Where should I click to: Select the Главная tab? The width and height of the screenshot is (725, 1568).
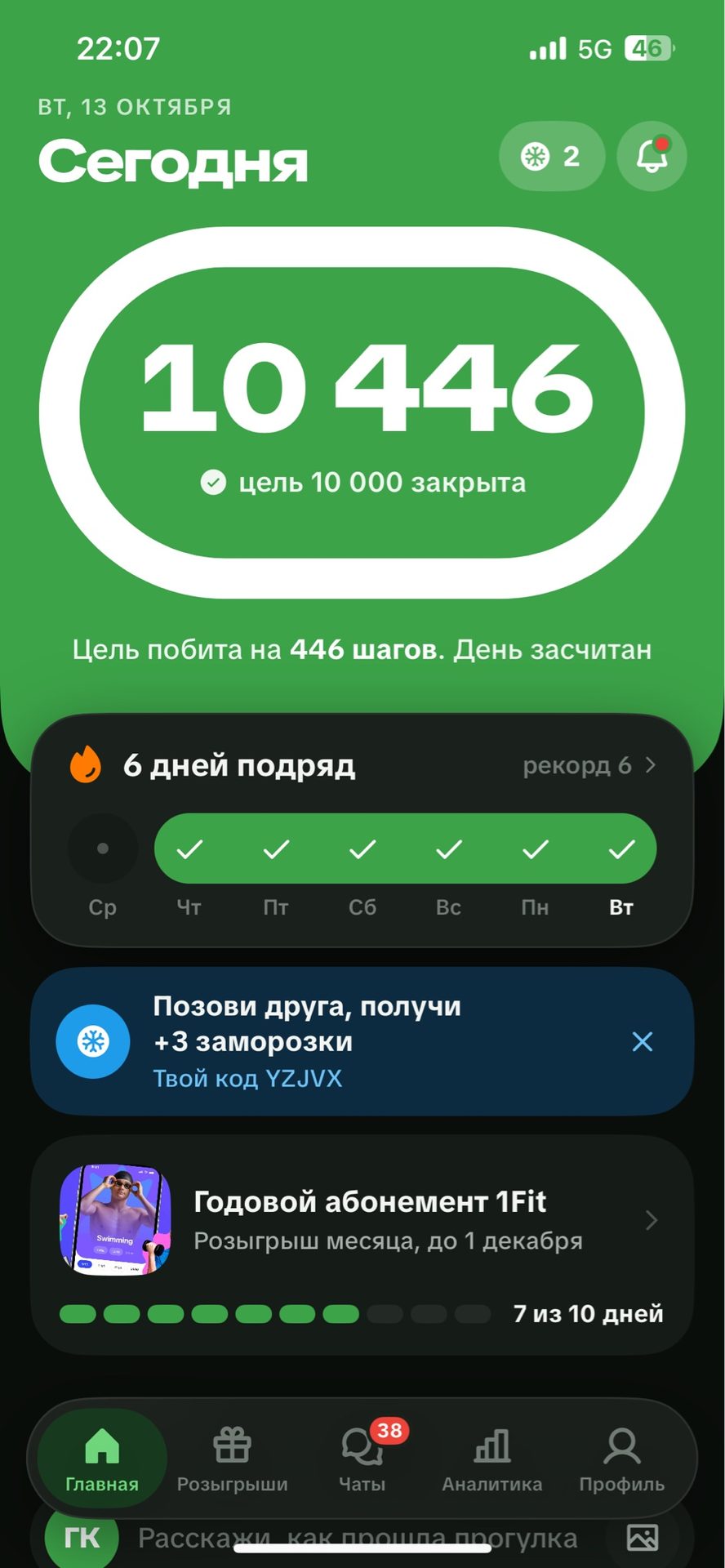(102, 1459)
